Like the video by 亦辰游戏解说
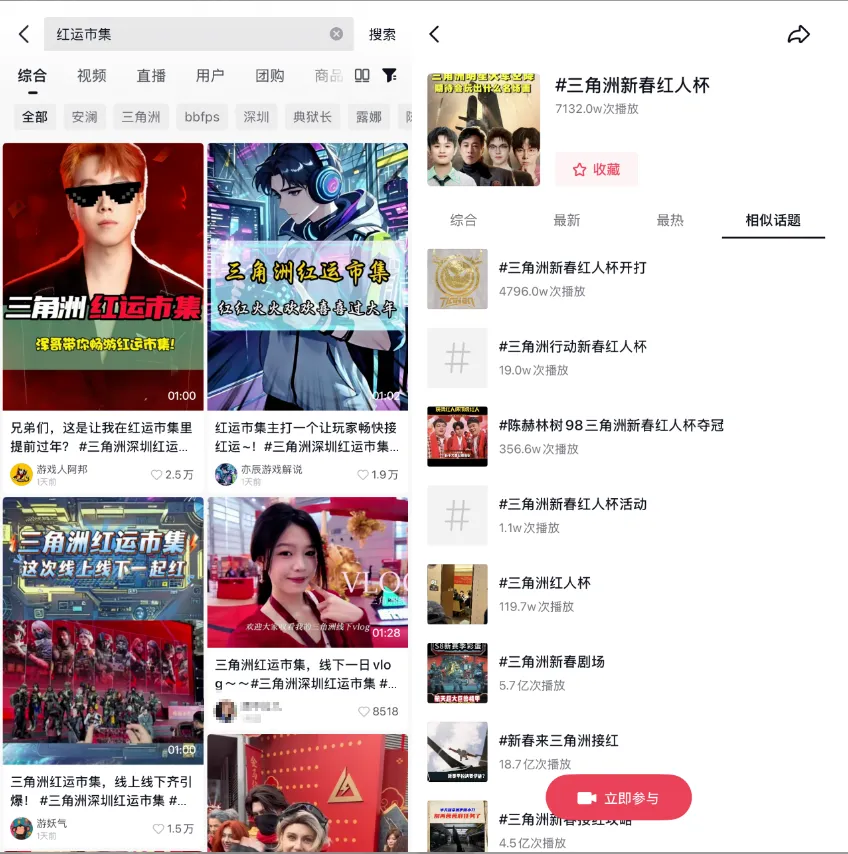The height and width of the screenshot is (854, 848). pos(365,474)
